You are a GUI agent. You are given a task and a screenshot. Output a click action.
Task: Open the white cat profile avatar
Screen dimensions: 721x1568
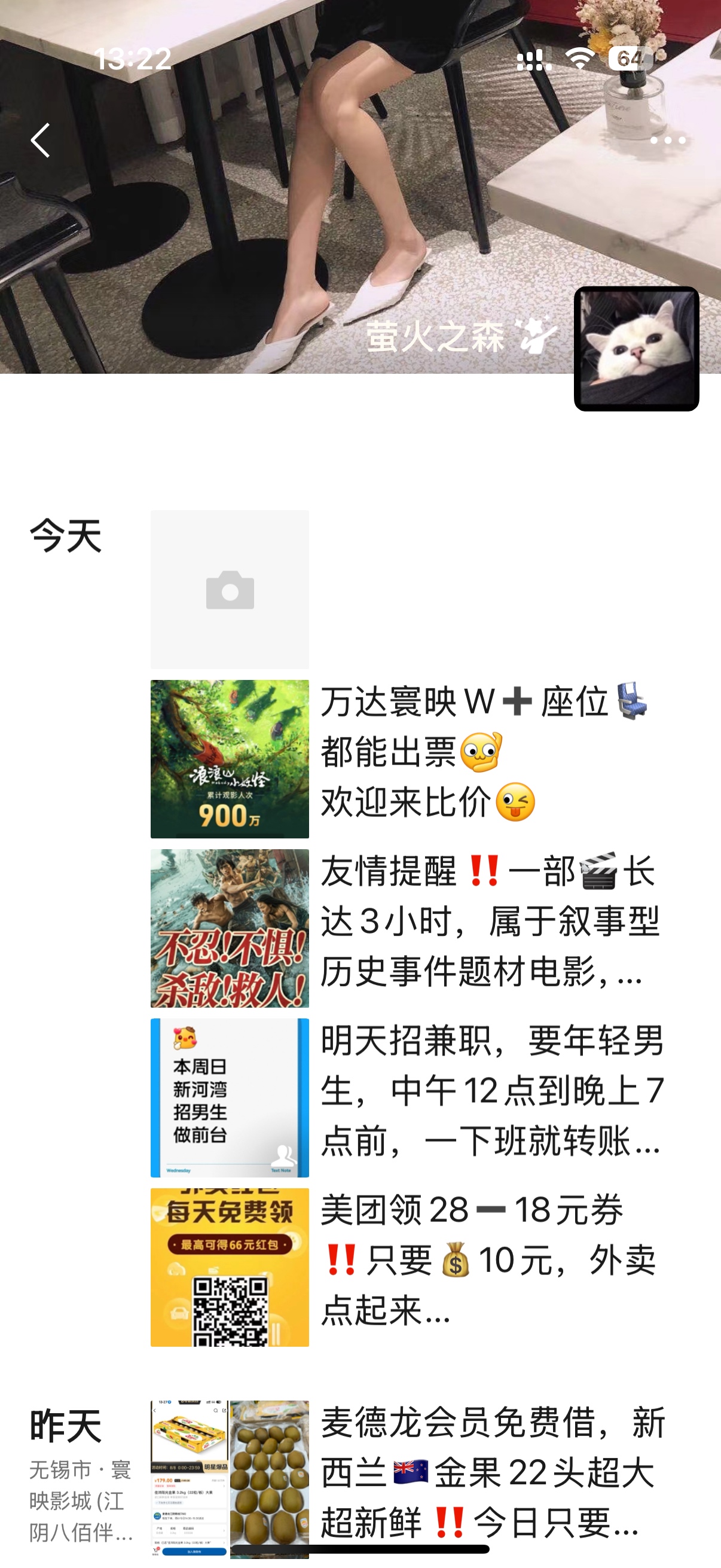[x=636, y=349]
